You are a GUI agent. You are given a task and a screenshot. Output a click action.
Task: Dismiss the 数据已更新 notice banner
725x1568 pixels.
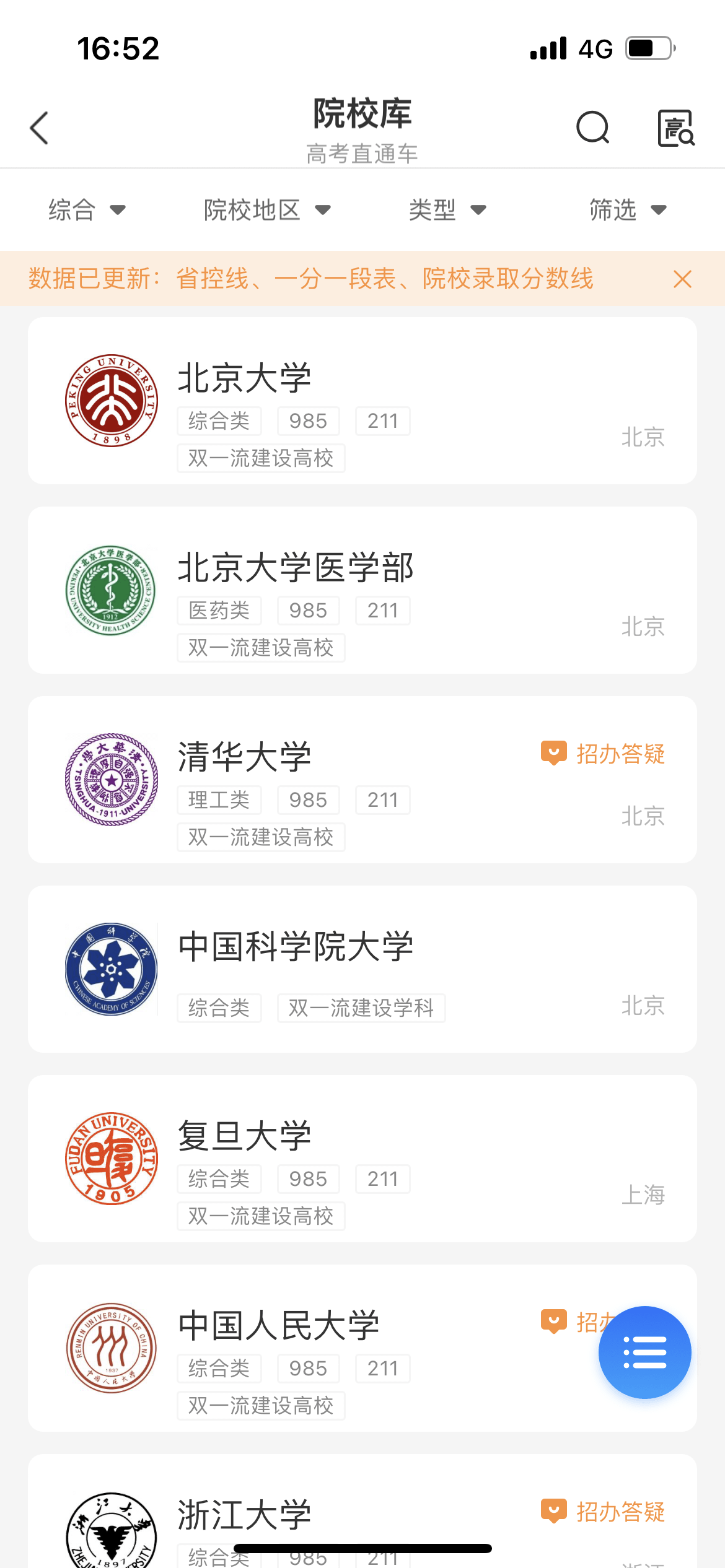click(x=682, y=279)
